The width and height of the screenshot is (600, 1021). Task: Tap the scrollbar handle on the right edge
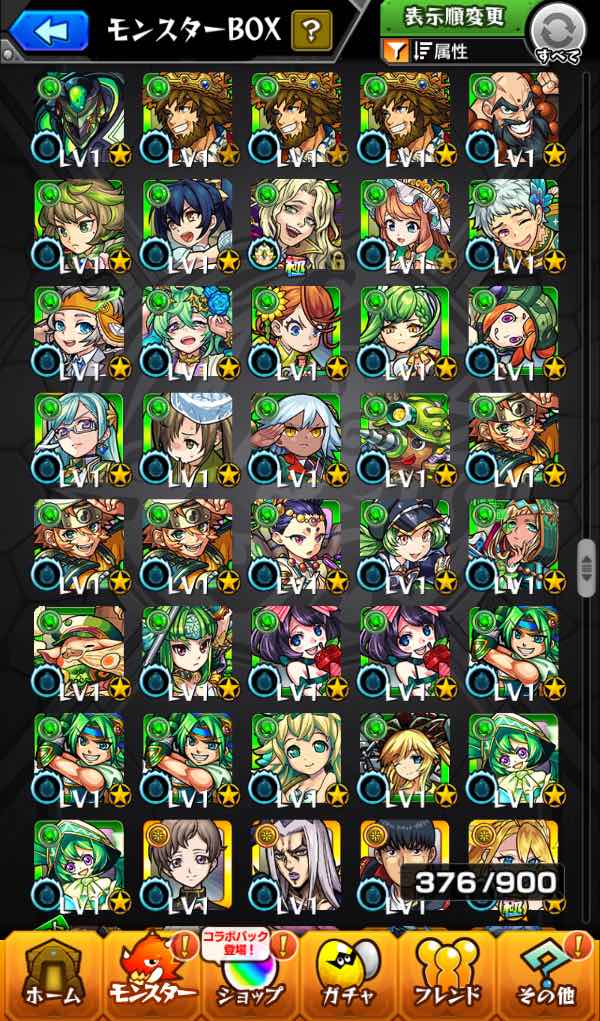pyautogui.click(x=587, y=568)
